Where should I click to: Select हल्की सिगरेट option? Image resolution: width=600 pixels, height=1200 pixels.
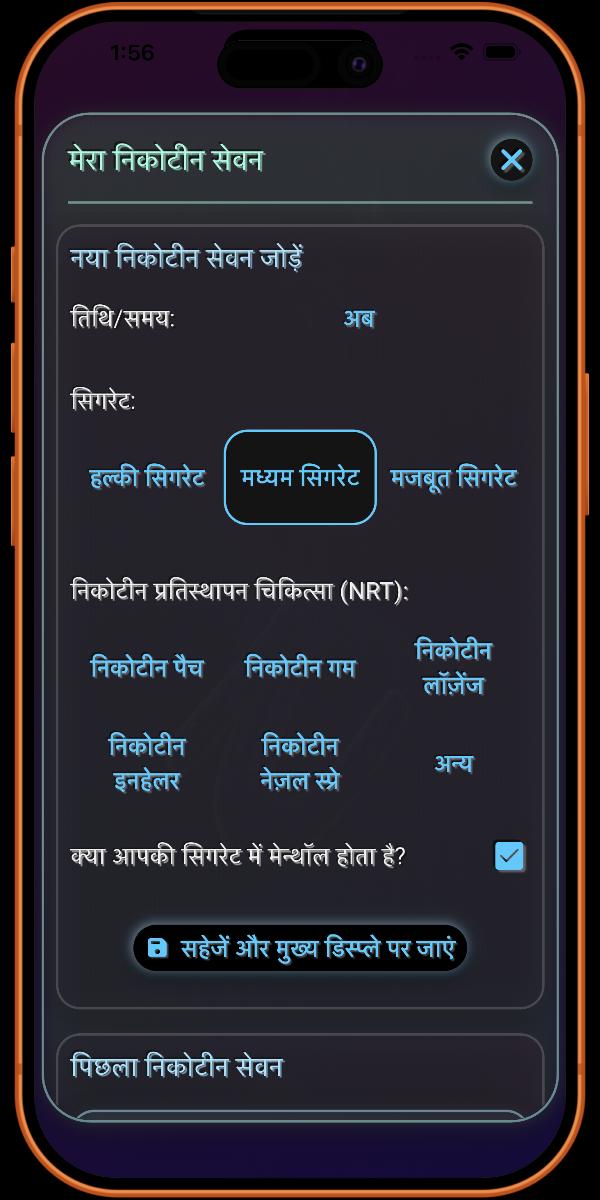click(x=147, y=478)
